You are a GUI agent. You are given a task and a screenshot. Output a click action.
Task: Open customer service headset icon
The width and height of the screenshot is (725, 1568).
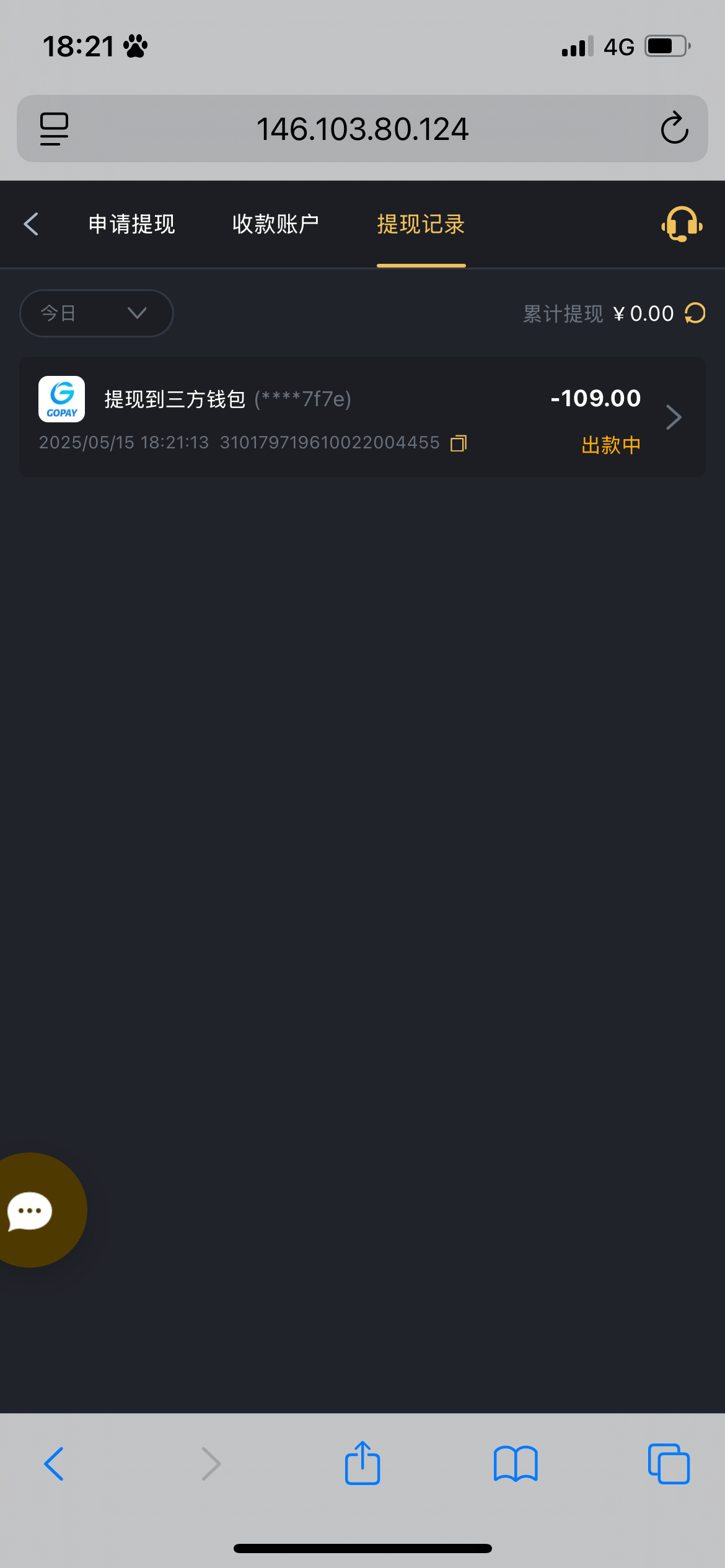682,224
